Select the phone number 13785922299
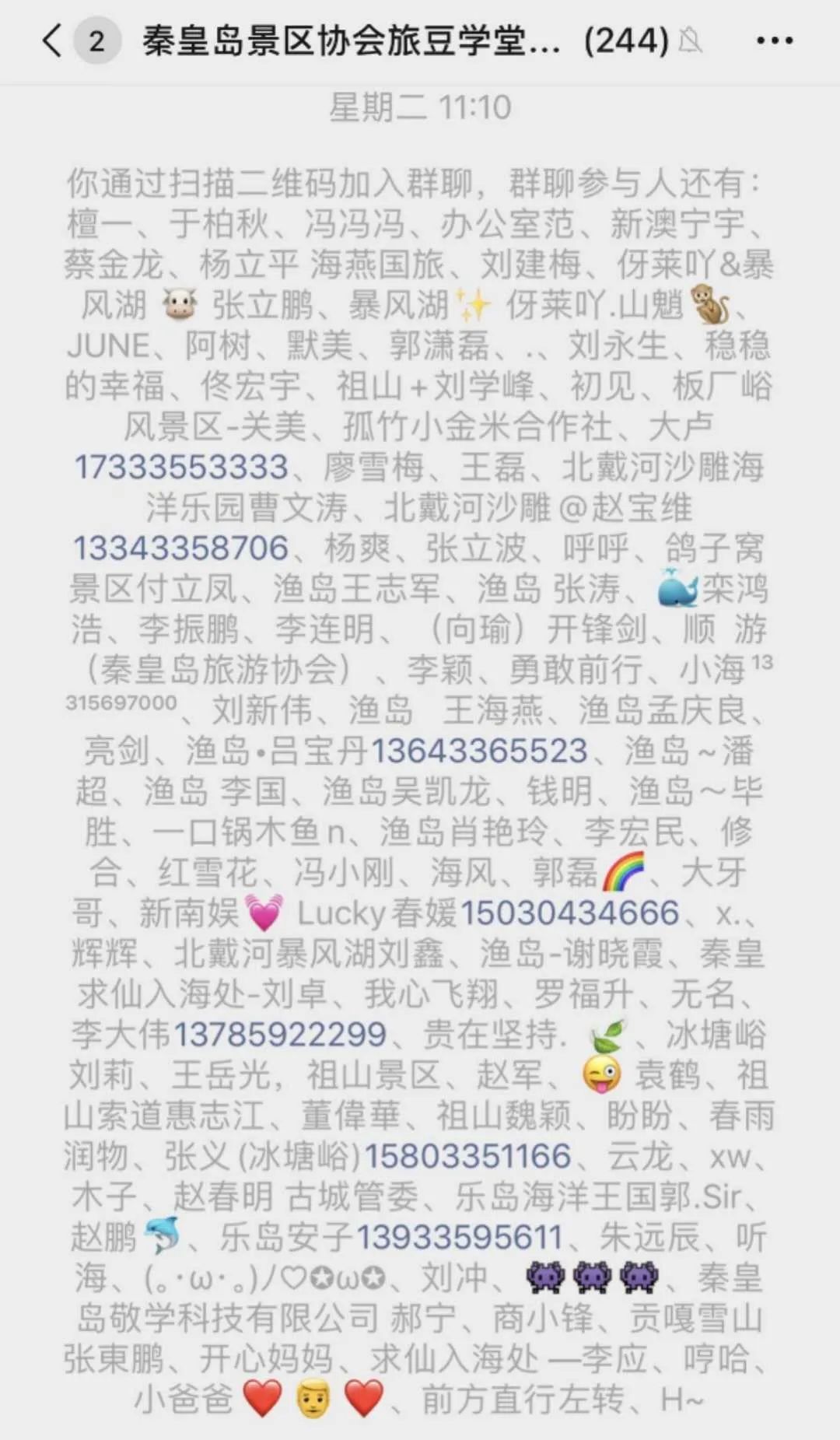 (279, 1035)
